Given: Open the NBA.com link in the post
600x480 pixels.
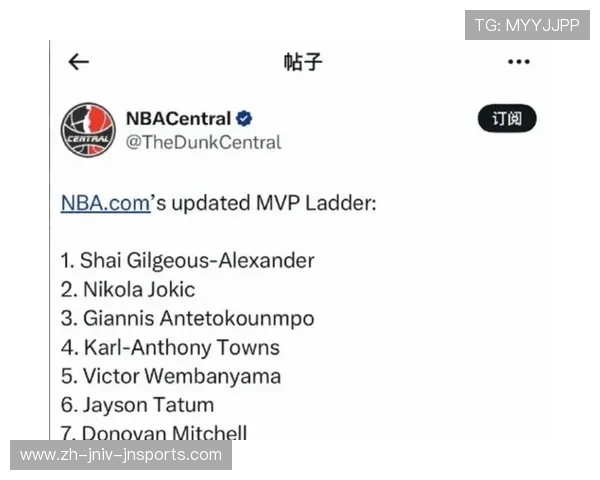Looking at the screenshot, I should pos(105,203).
